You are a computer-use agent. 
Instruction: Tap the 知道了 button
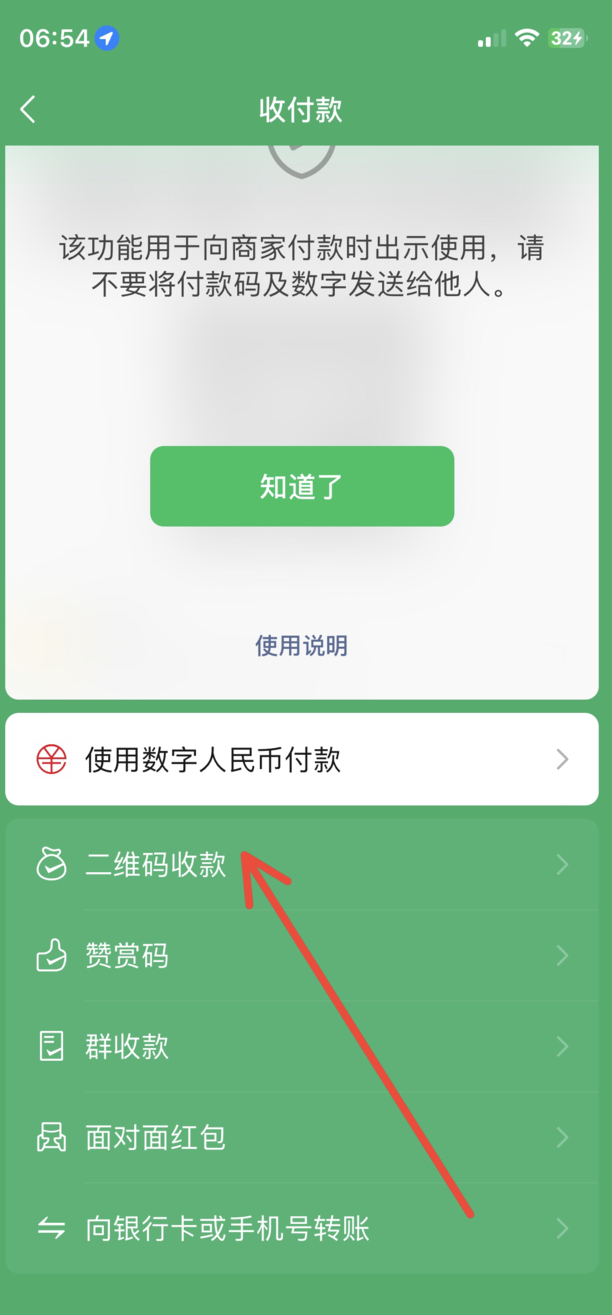pos(302,486)
